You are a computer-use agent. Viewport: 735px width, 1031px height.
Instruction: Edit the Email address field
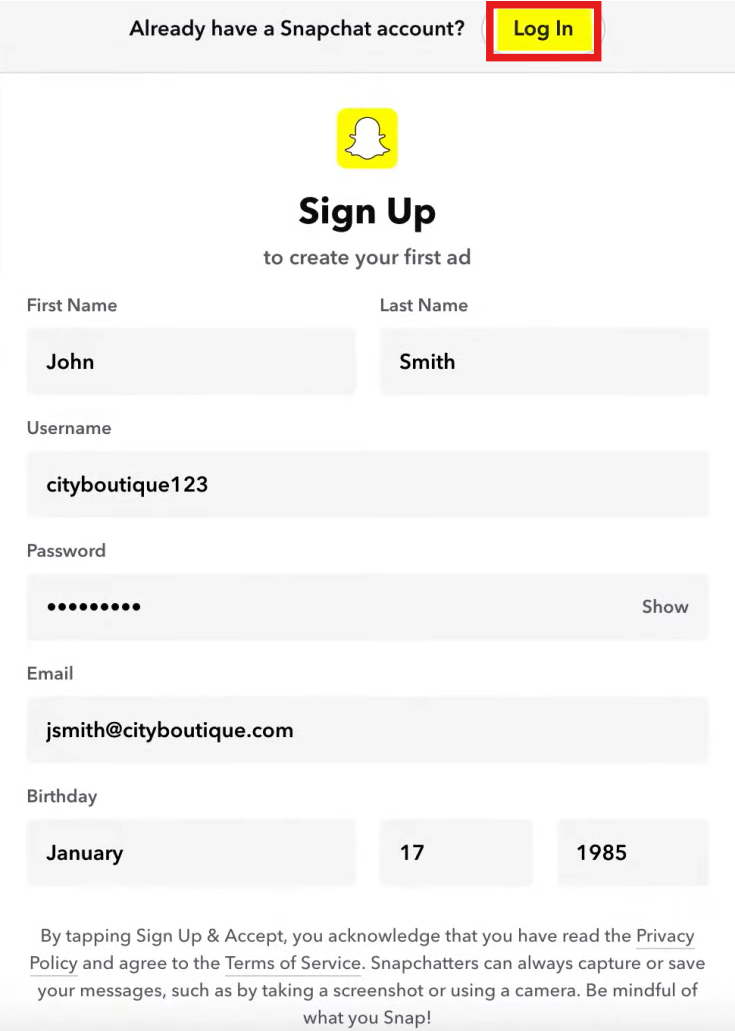click(x=367, y=730)
